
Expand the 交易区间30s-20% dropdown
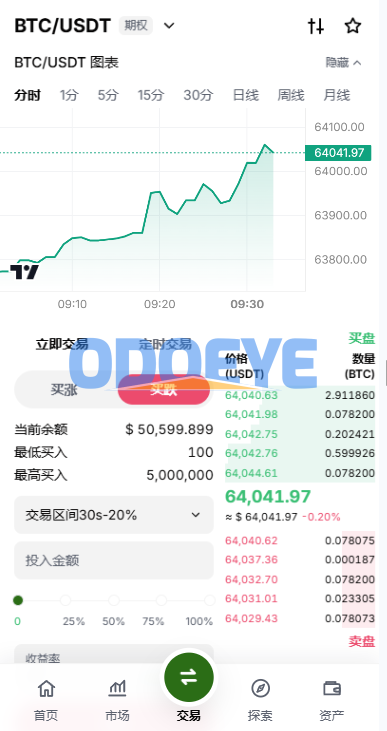114,515
